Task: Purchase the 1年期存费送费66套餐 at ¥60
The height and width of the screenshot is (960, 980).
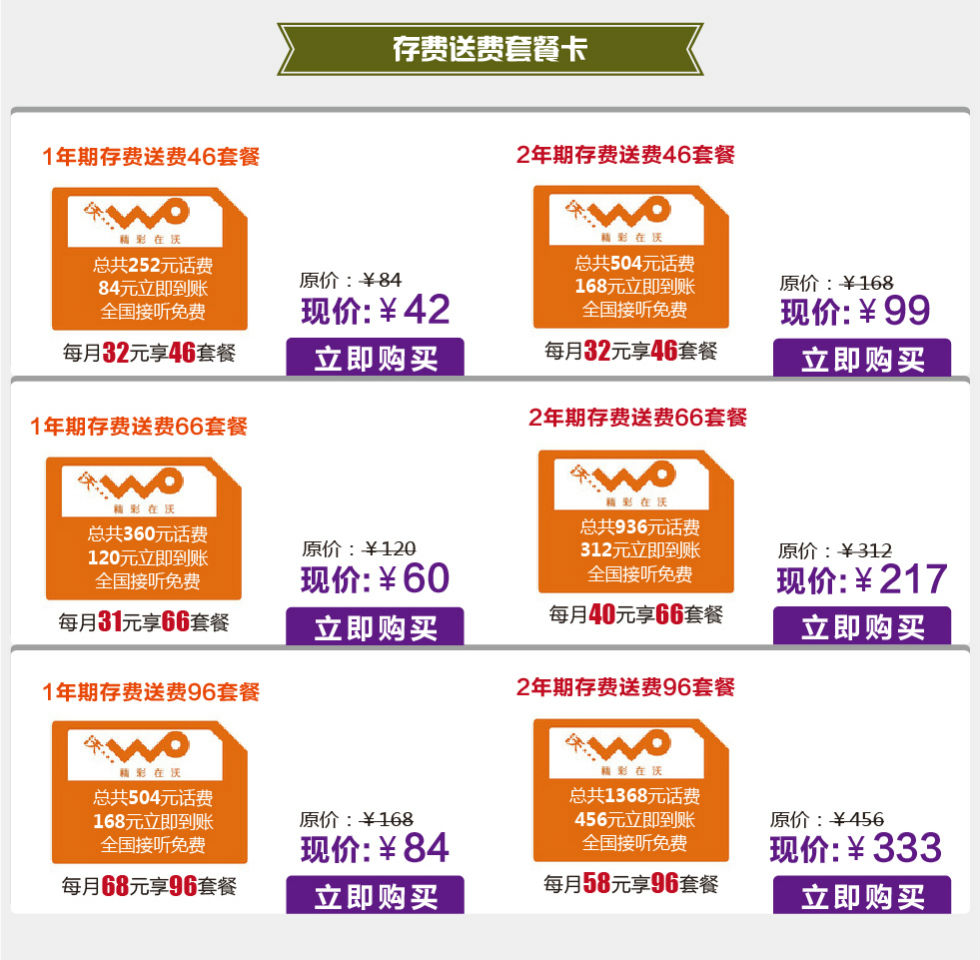Action: (x=375, y=627)
